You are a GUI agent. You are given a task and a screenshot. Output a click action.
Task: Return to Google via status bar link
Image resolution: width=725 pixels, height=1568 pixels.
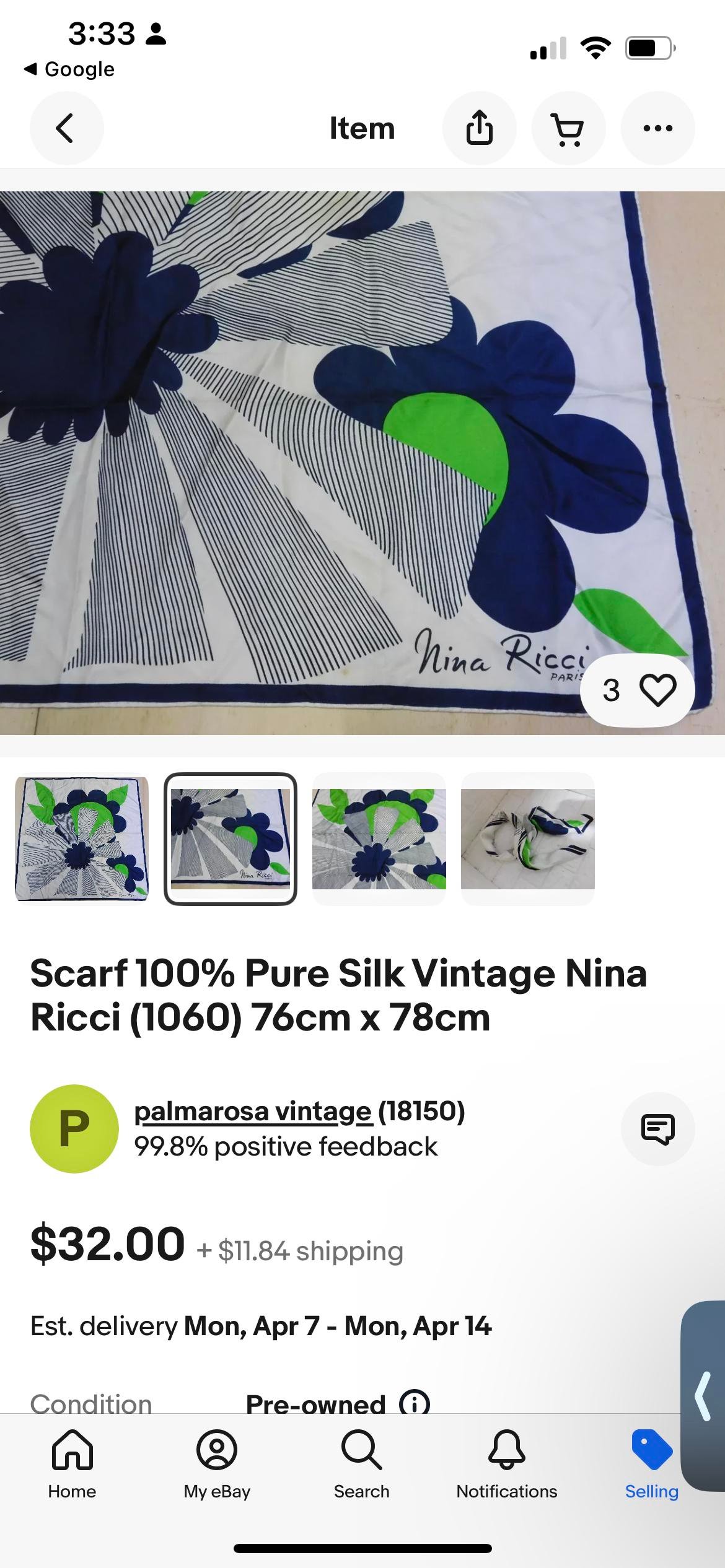click(69, 69)
